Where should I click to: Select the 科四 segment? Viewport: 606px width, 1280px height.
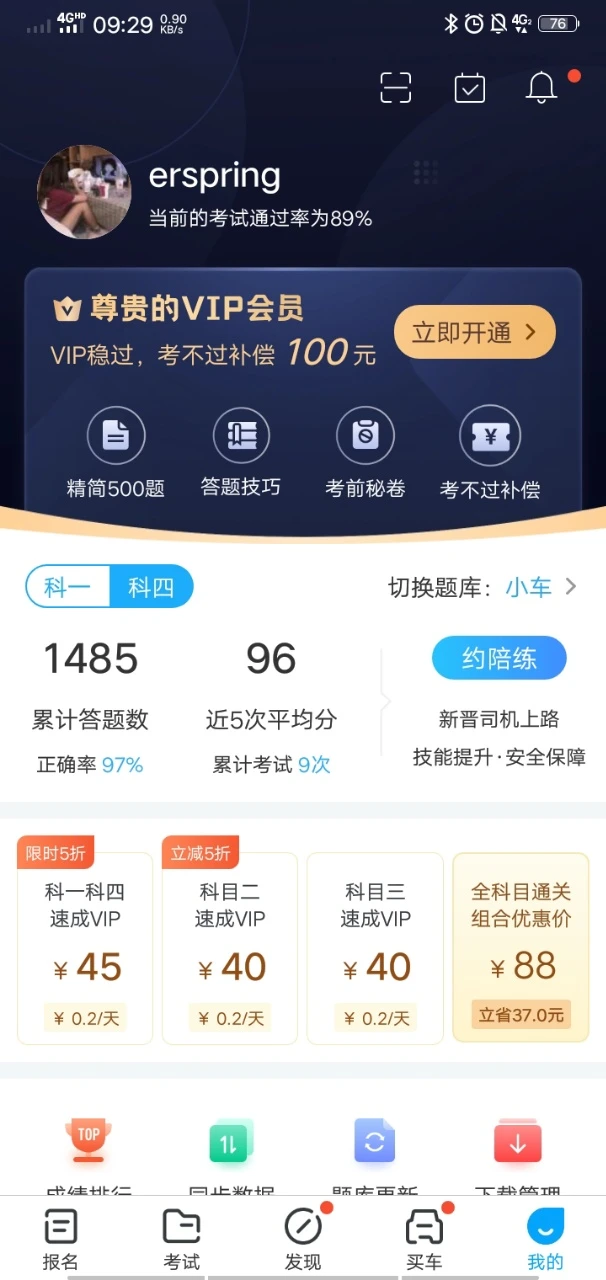[x=151, y=587]
